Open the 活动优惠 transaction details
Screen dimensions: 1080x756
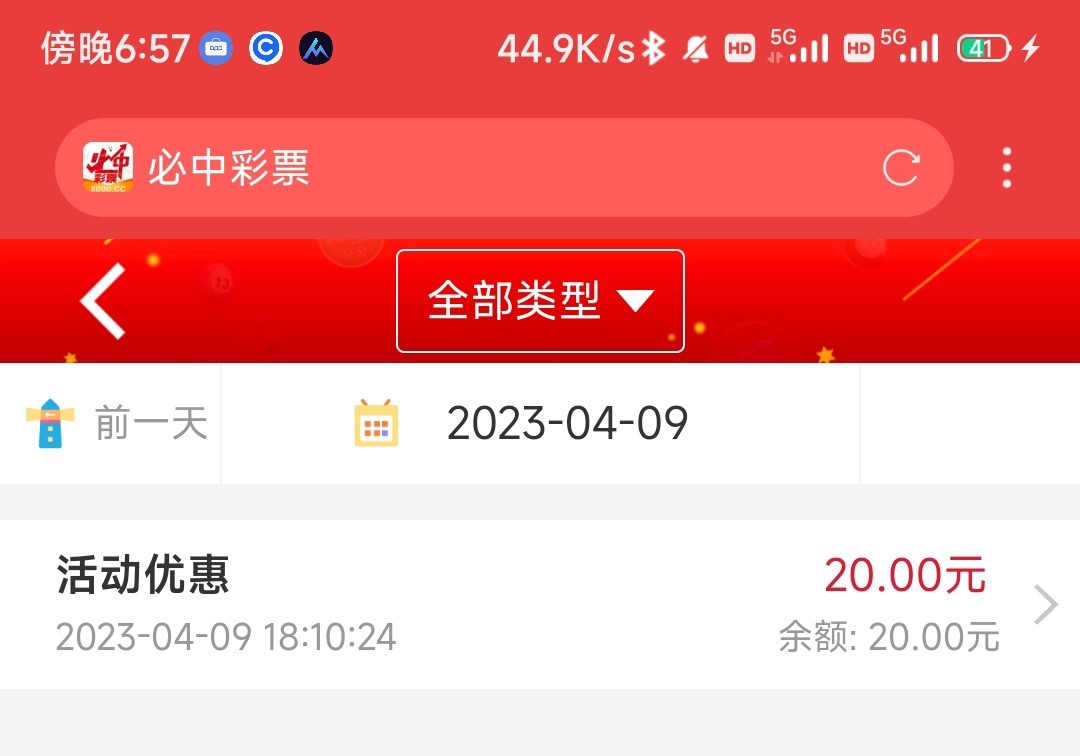pyautogui.click(x=540, y=604)
